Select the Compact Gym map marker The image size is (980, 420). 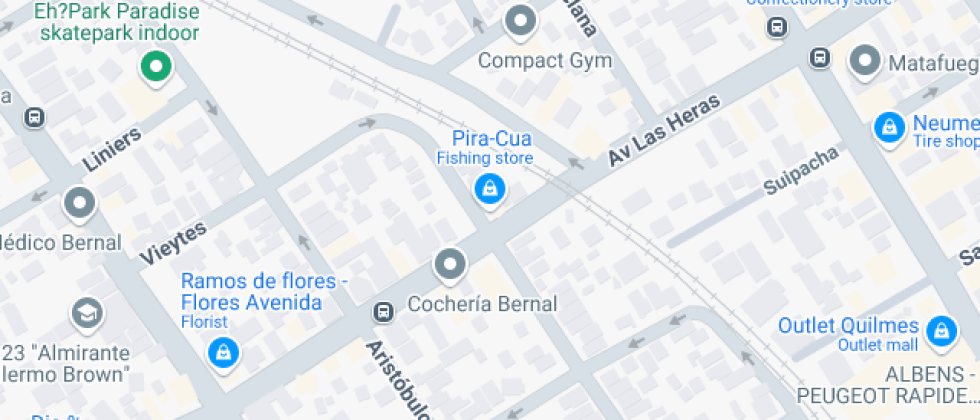click(x=520, y=22)
